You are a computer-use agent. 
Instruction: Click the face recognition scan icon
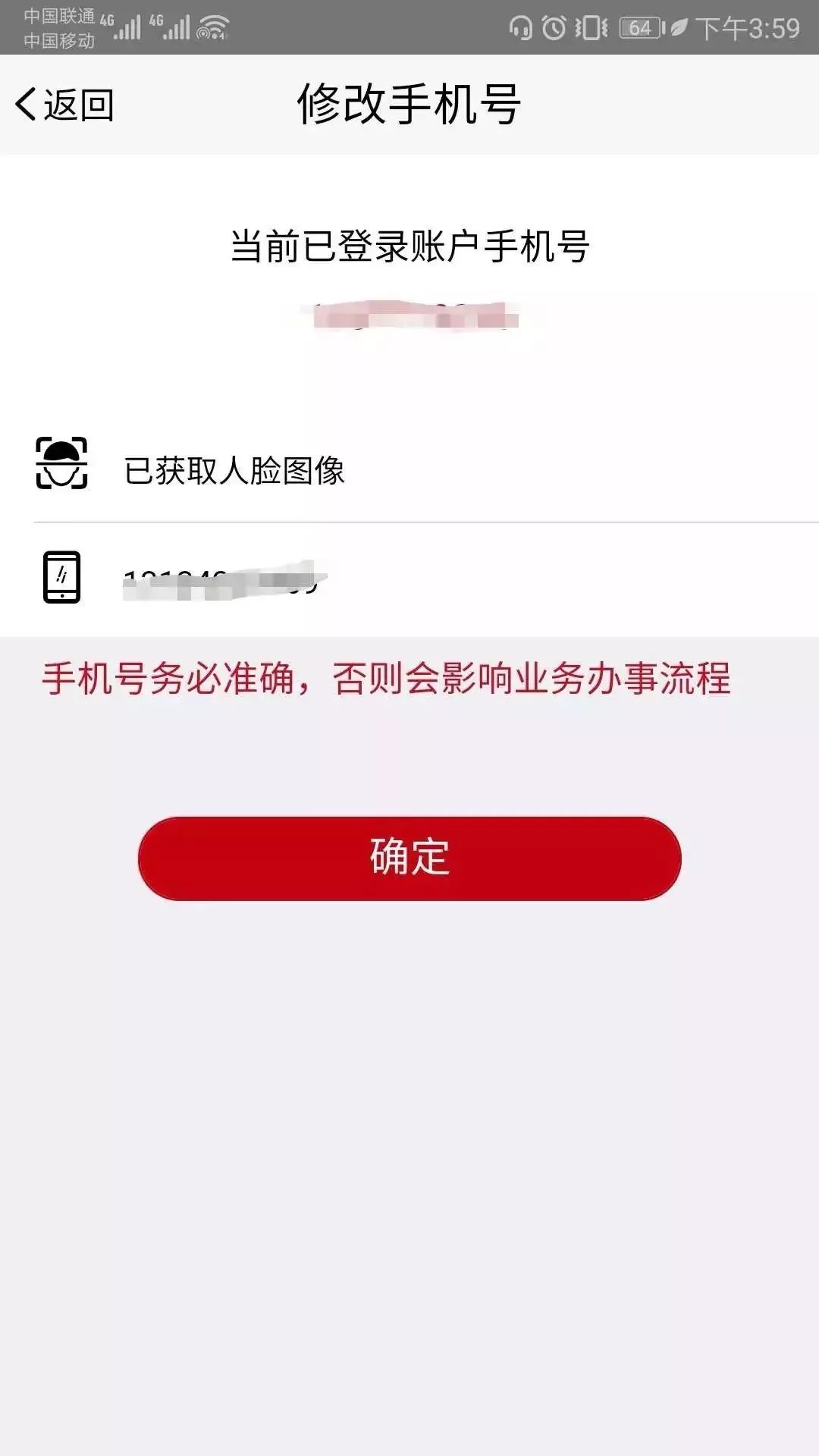tap(63, 463)
